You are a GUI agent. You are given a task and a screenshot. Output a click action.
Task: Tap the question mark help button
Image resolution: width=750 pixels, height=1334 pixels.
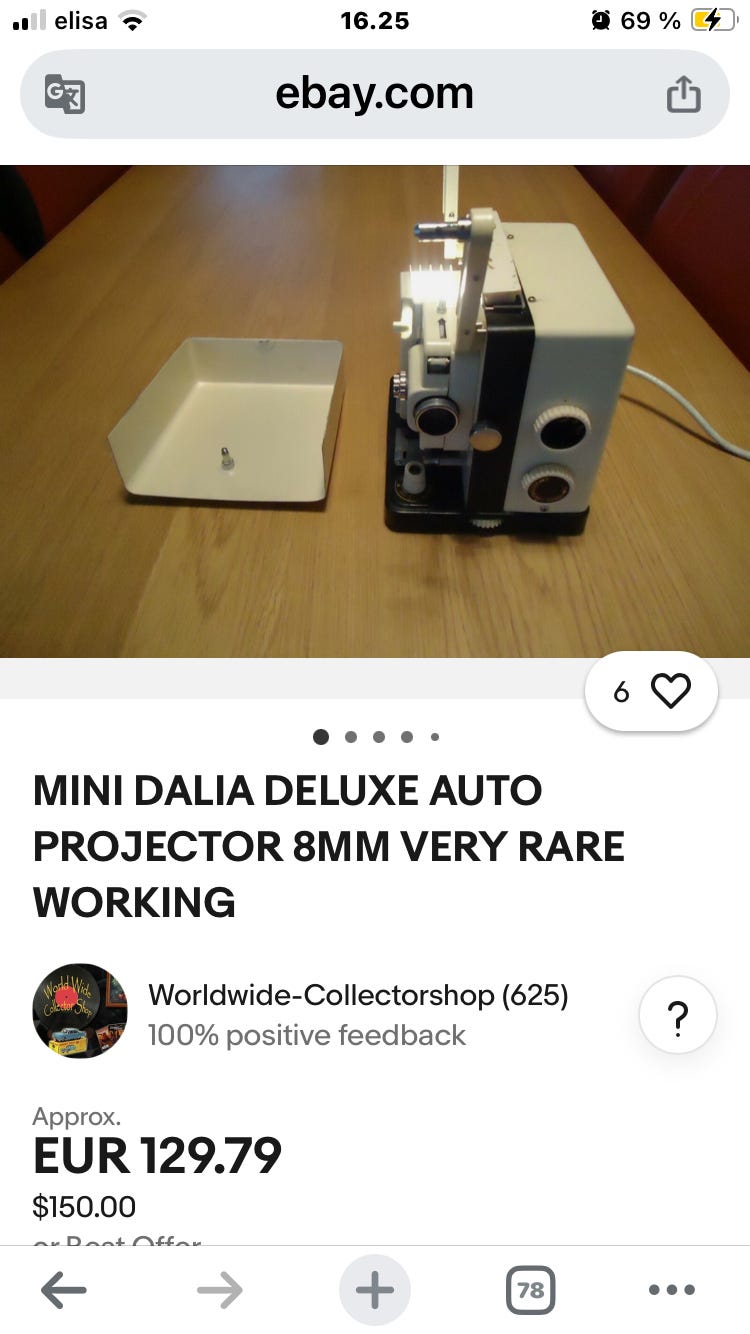(677, 1014)
